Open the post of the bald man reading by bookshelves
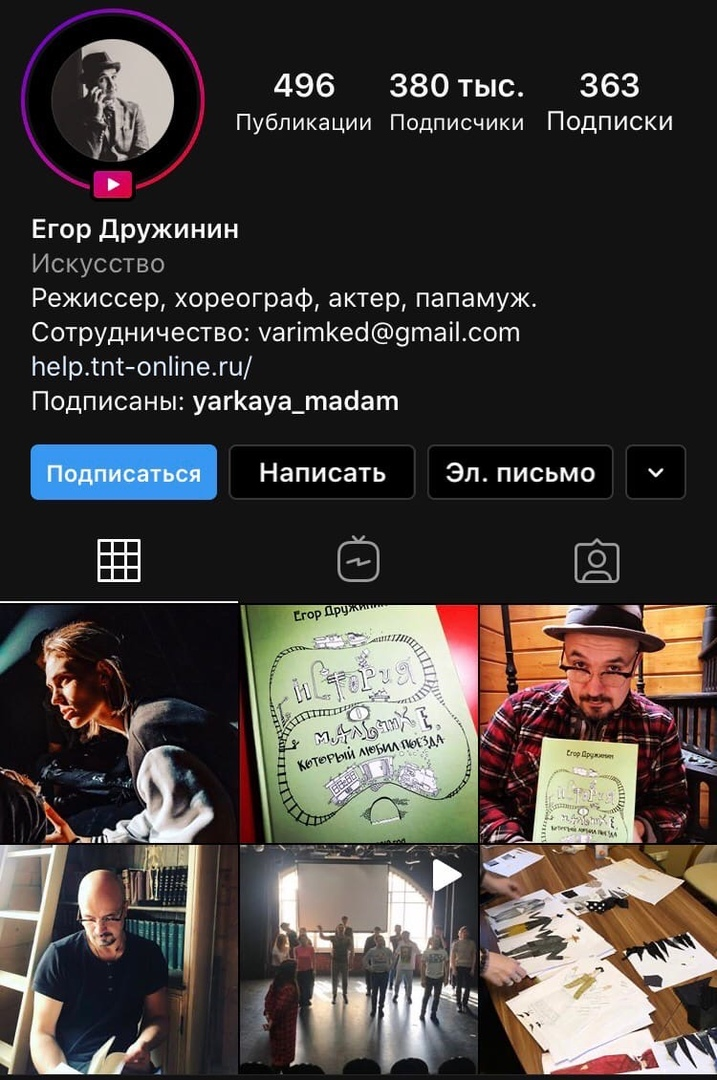 coord(119,958)
